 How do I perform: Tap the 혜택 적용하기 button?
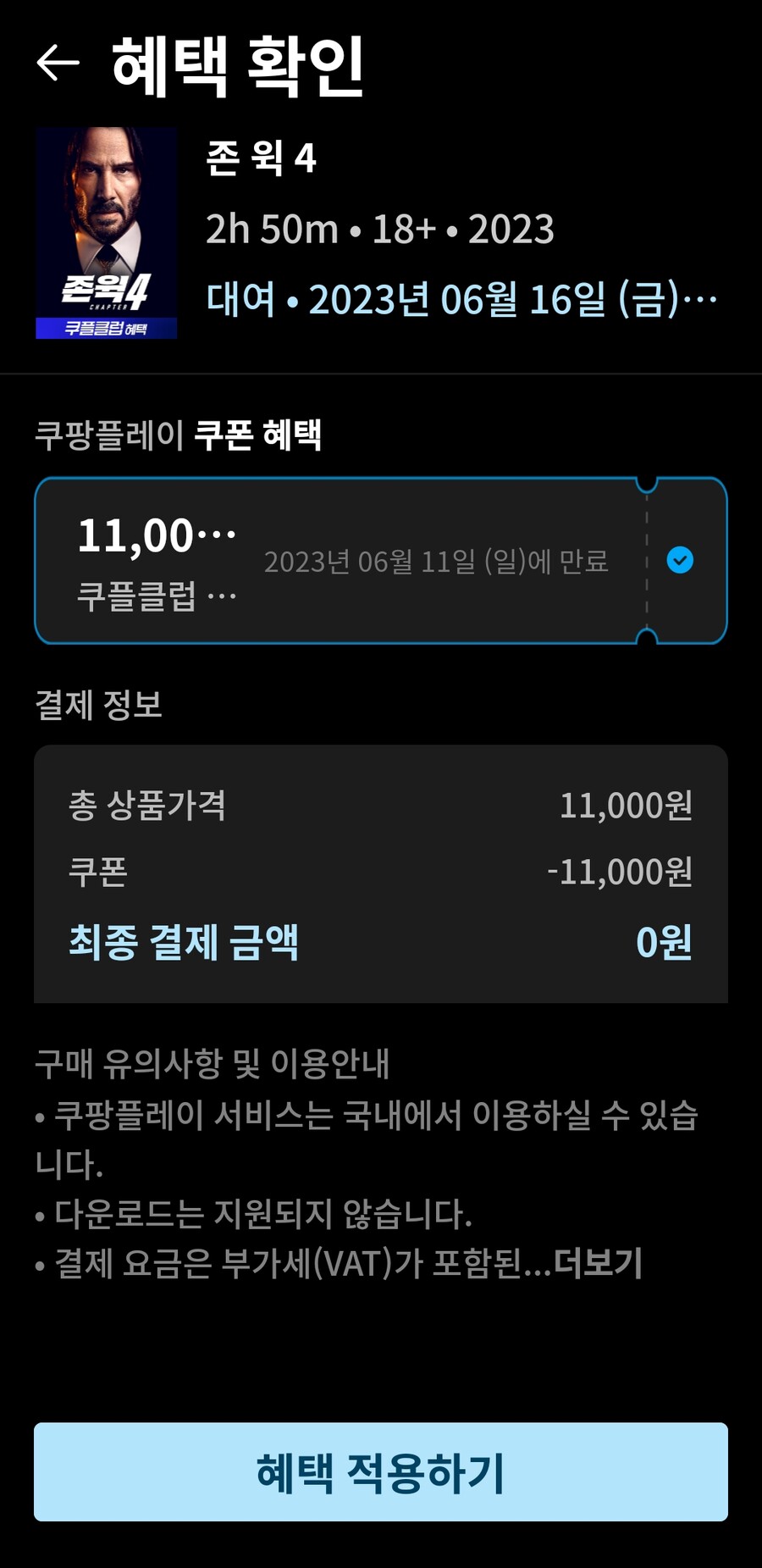[x=380, y=1471]
